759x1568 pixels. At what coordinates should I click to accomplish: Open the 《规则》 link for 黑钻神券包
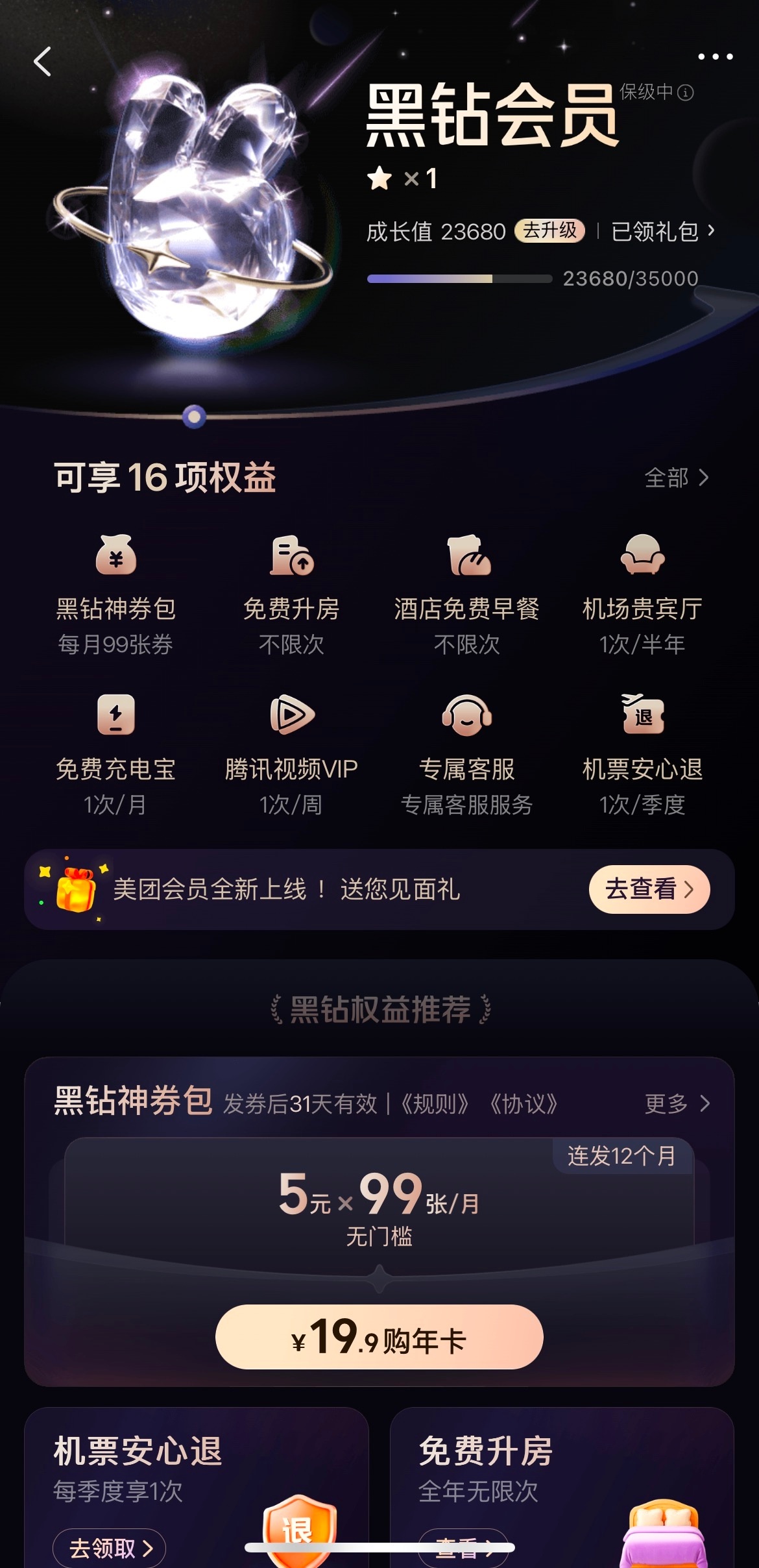(x=435, y=1104)
